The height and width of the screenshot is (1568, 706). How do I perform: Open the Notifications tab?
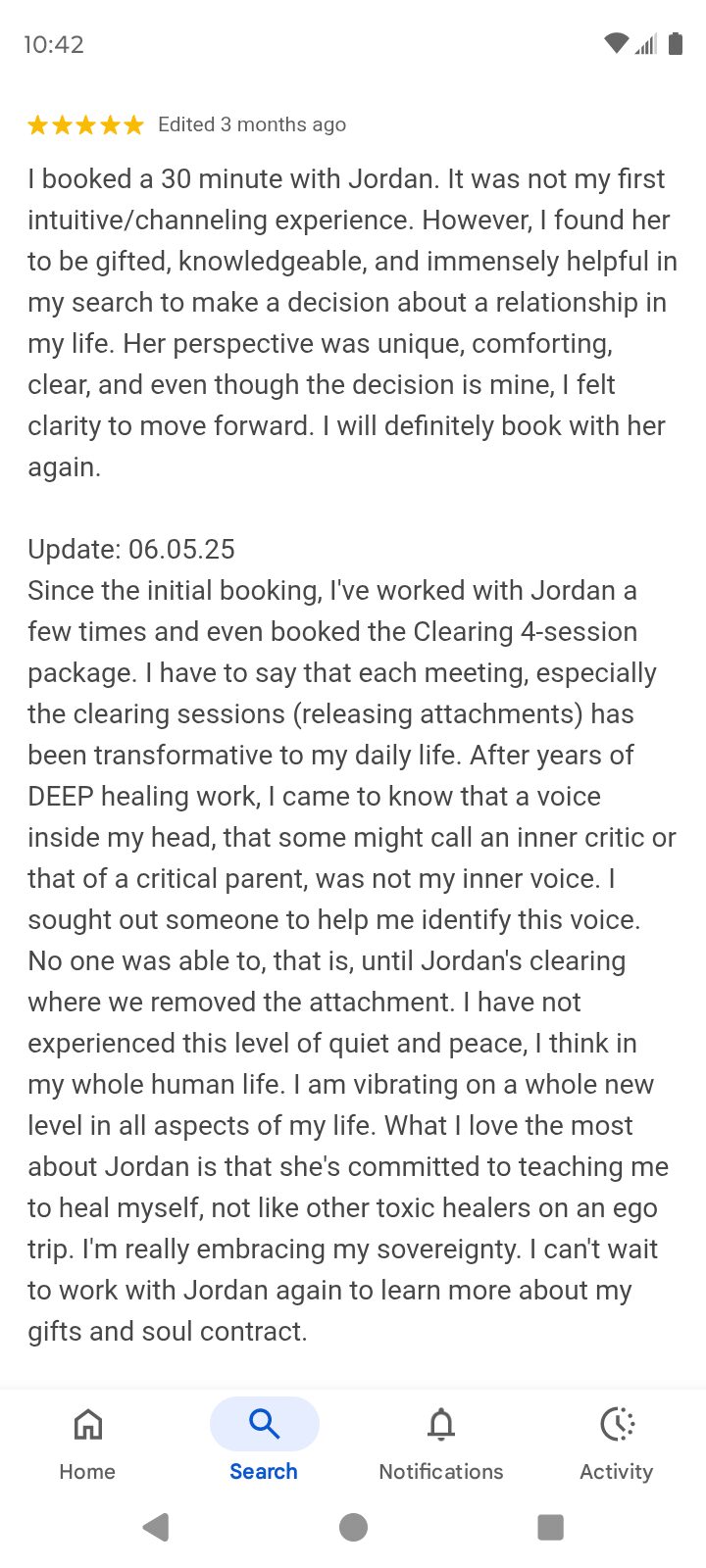click(440, 1443)
